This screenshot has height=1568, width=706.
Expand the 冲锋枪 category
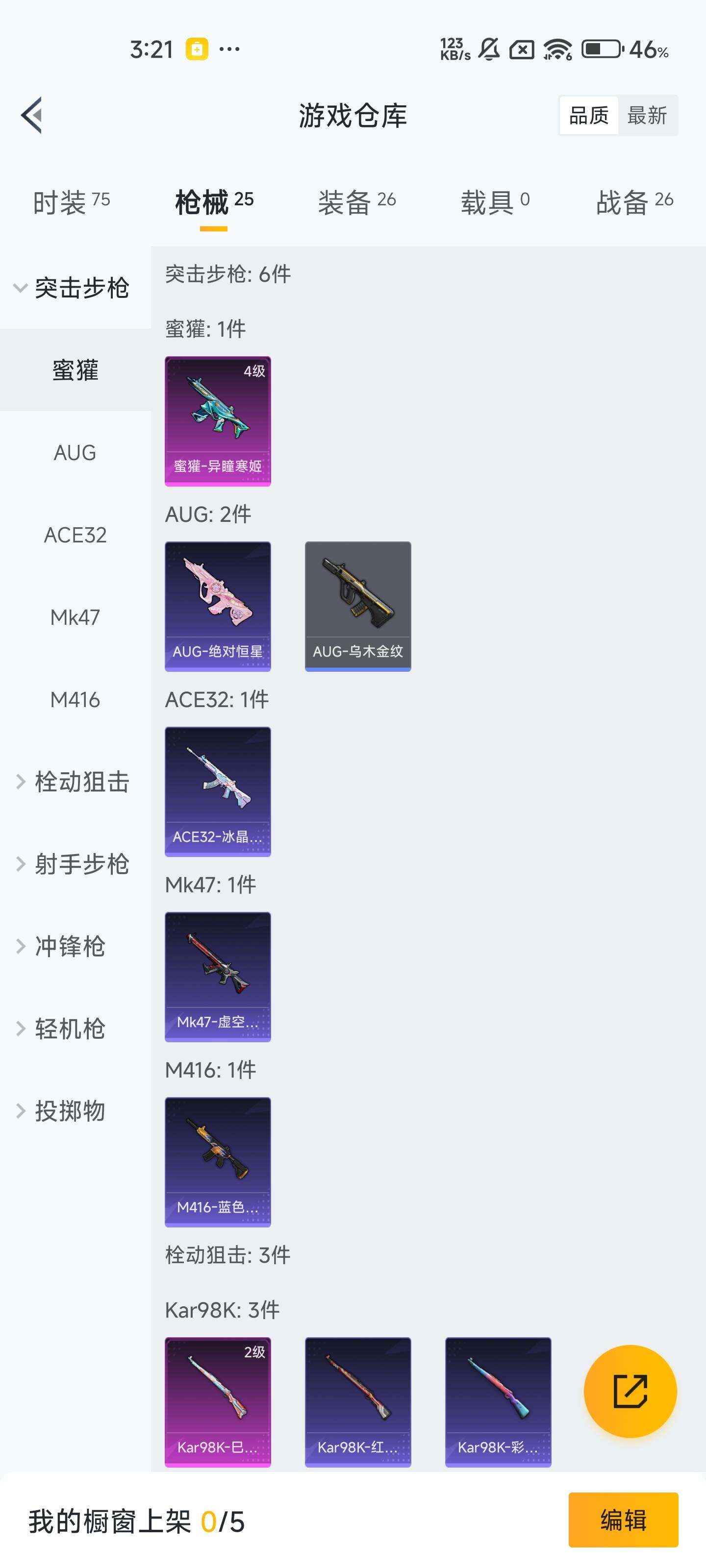pyautogui.click(x=61, y=947)
